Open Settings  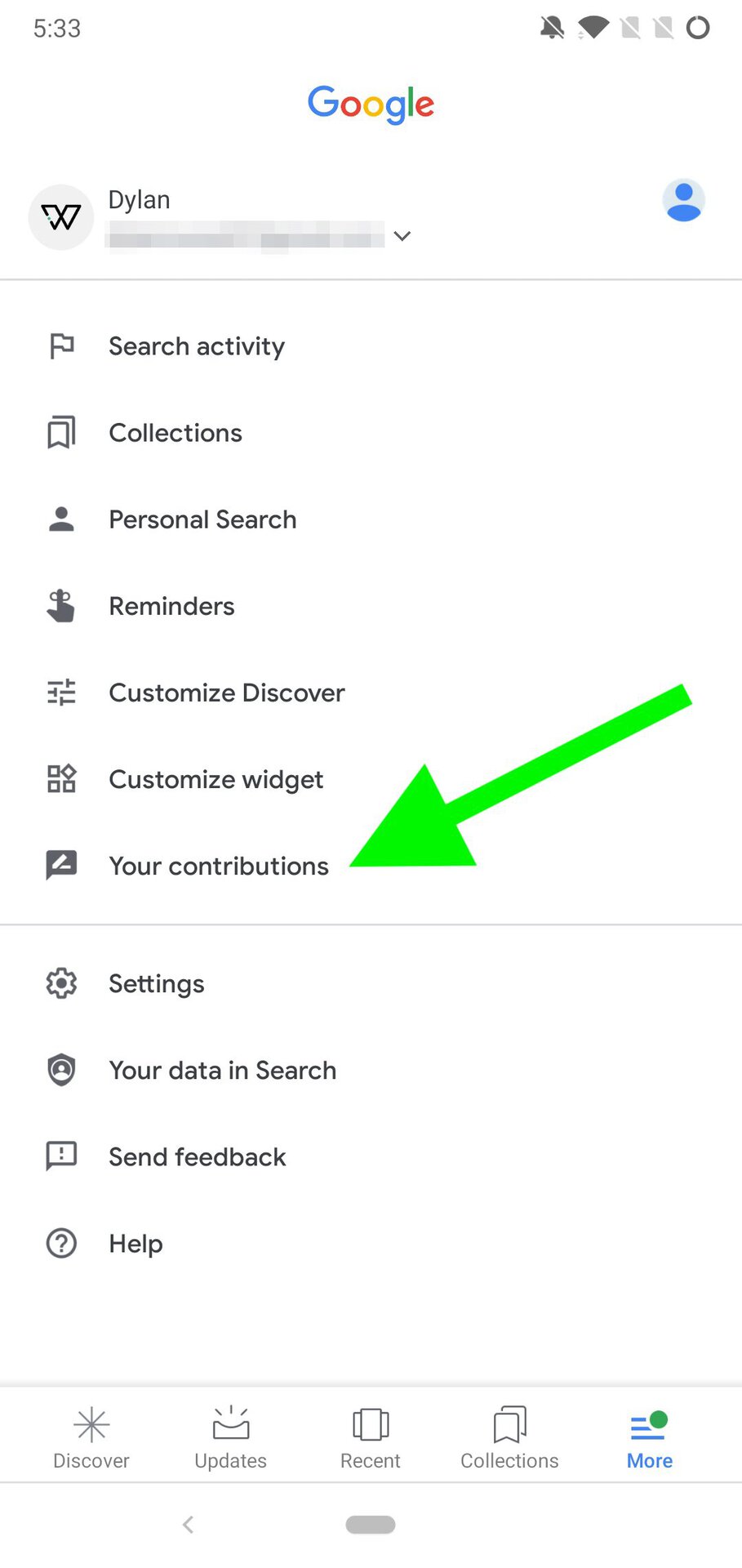[x=156, y=983]
